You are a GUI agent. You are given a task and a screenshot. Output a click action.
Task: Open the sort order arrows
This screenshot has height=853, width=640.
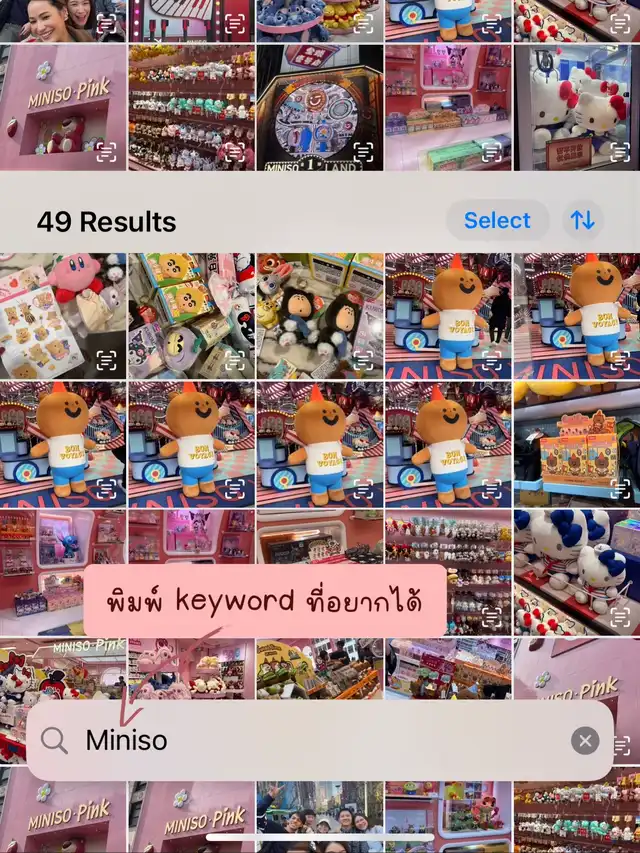pyautogui.click(x=583, y=221)
